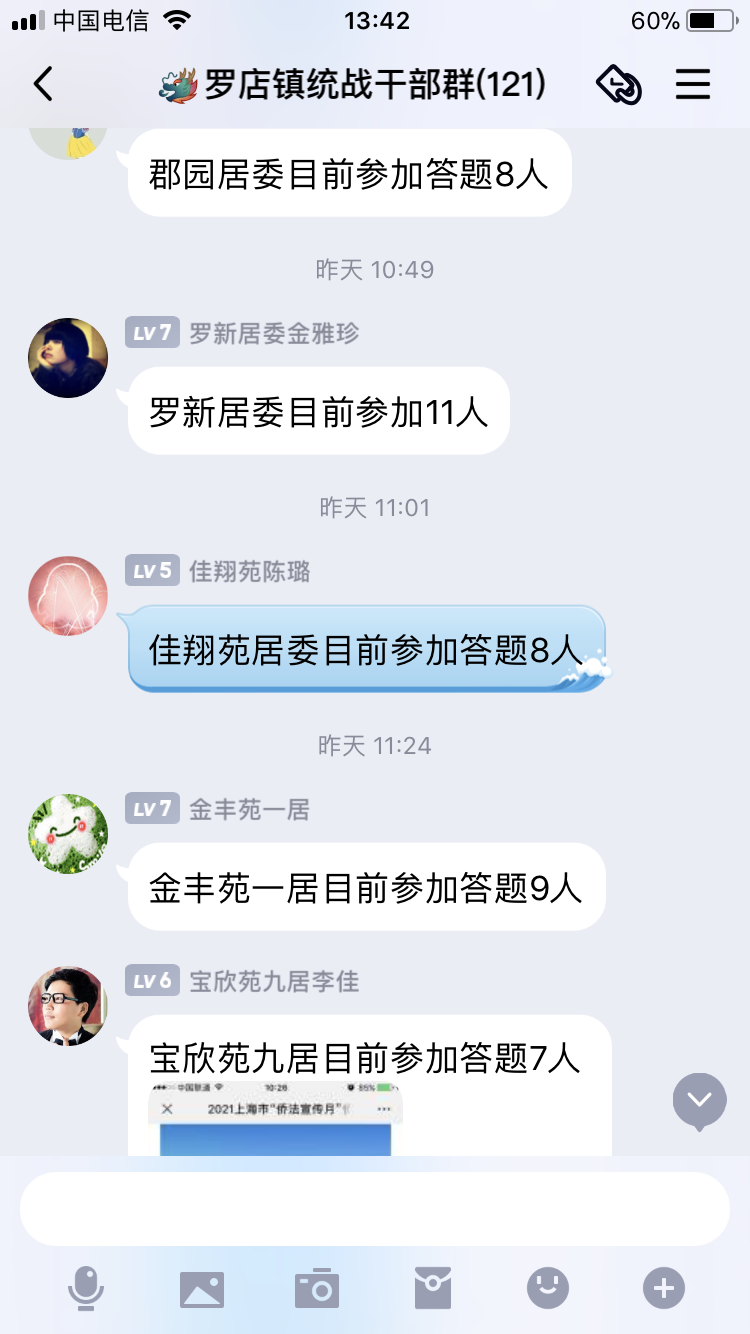This screenshot has height=1334, width=750.
Task: Open more attachment options plus icon
Action: pyautogui.click(x=664, y=1288)
